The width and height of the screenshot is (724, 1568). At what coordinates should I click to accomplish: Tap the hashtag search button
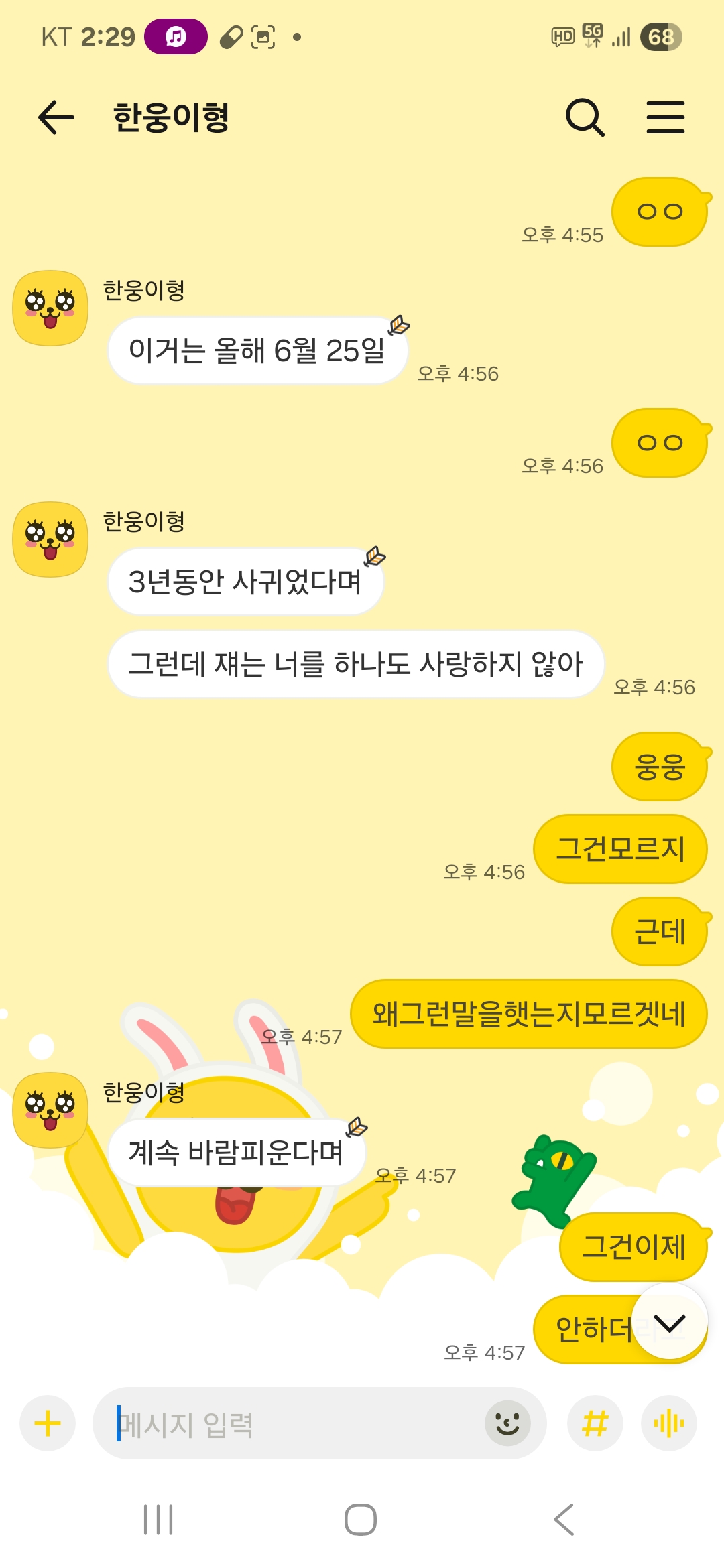[595, 1423]
